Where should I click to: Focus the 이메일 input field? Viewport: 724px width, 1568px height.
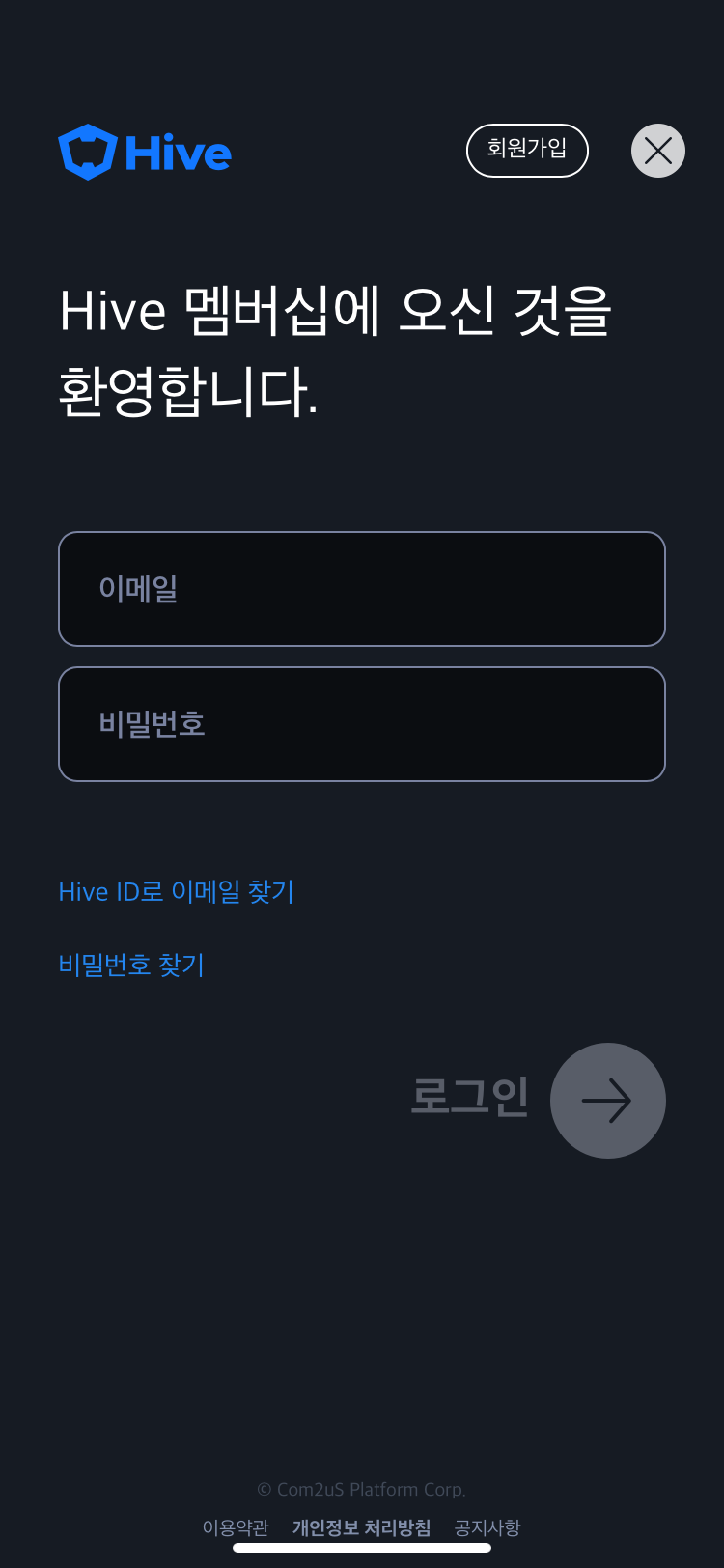(362, 589)
